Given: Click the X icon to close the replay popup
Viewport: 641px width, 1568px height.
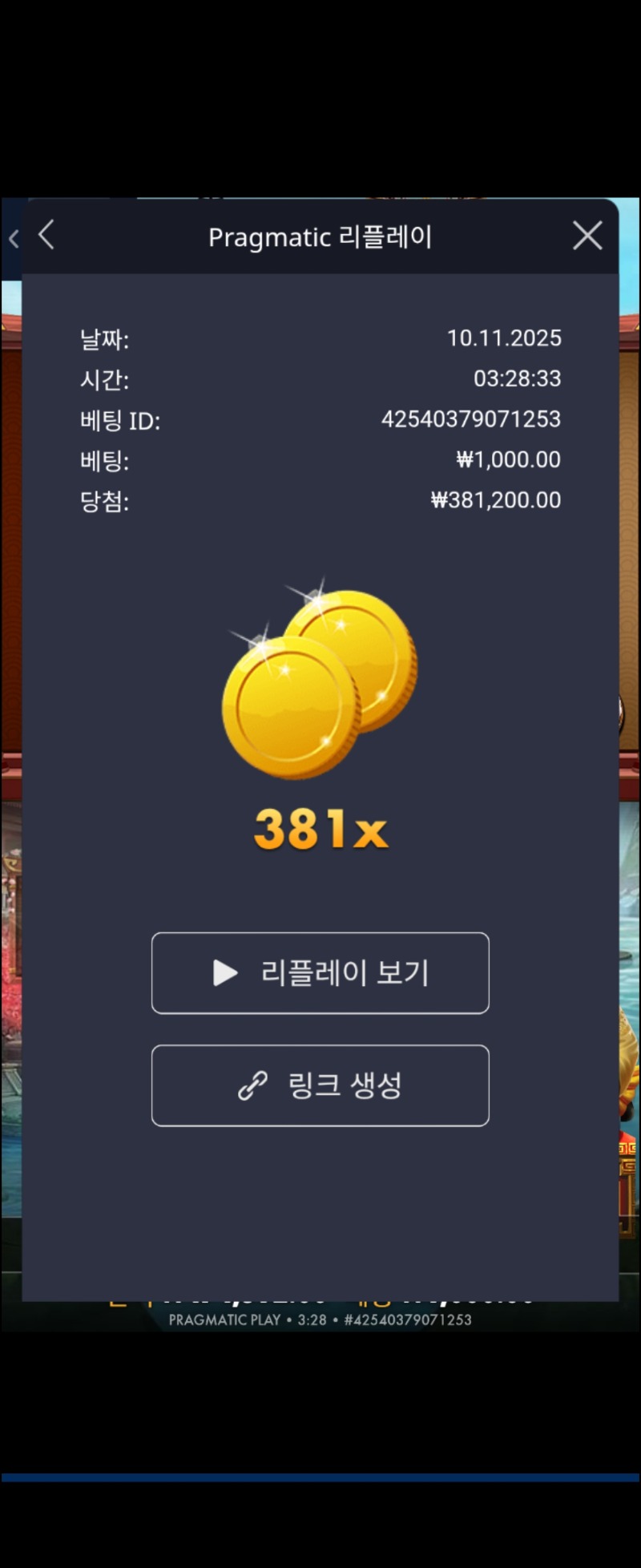Looking at the screenshot, I should (x=587, y=235).
